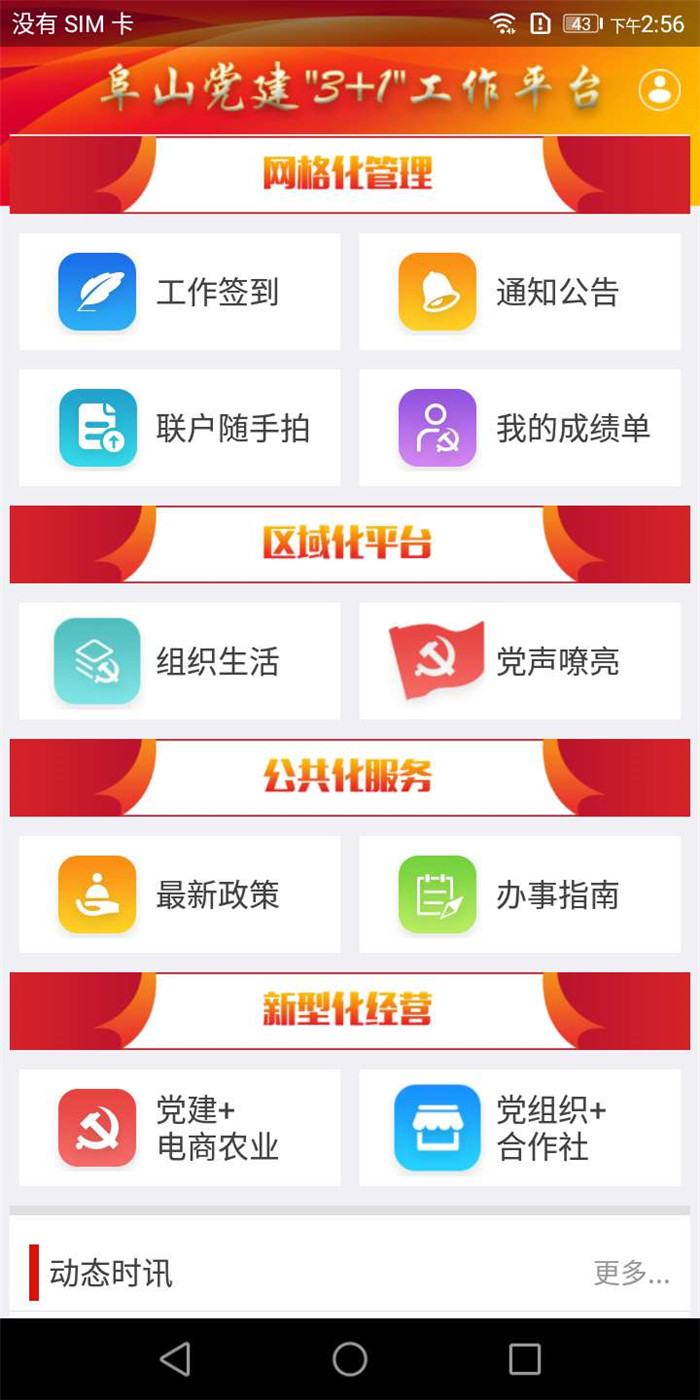
Task: Open the user profile icon
Action: click(x=659, y=89)
